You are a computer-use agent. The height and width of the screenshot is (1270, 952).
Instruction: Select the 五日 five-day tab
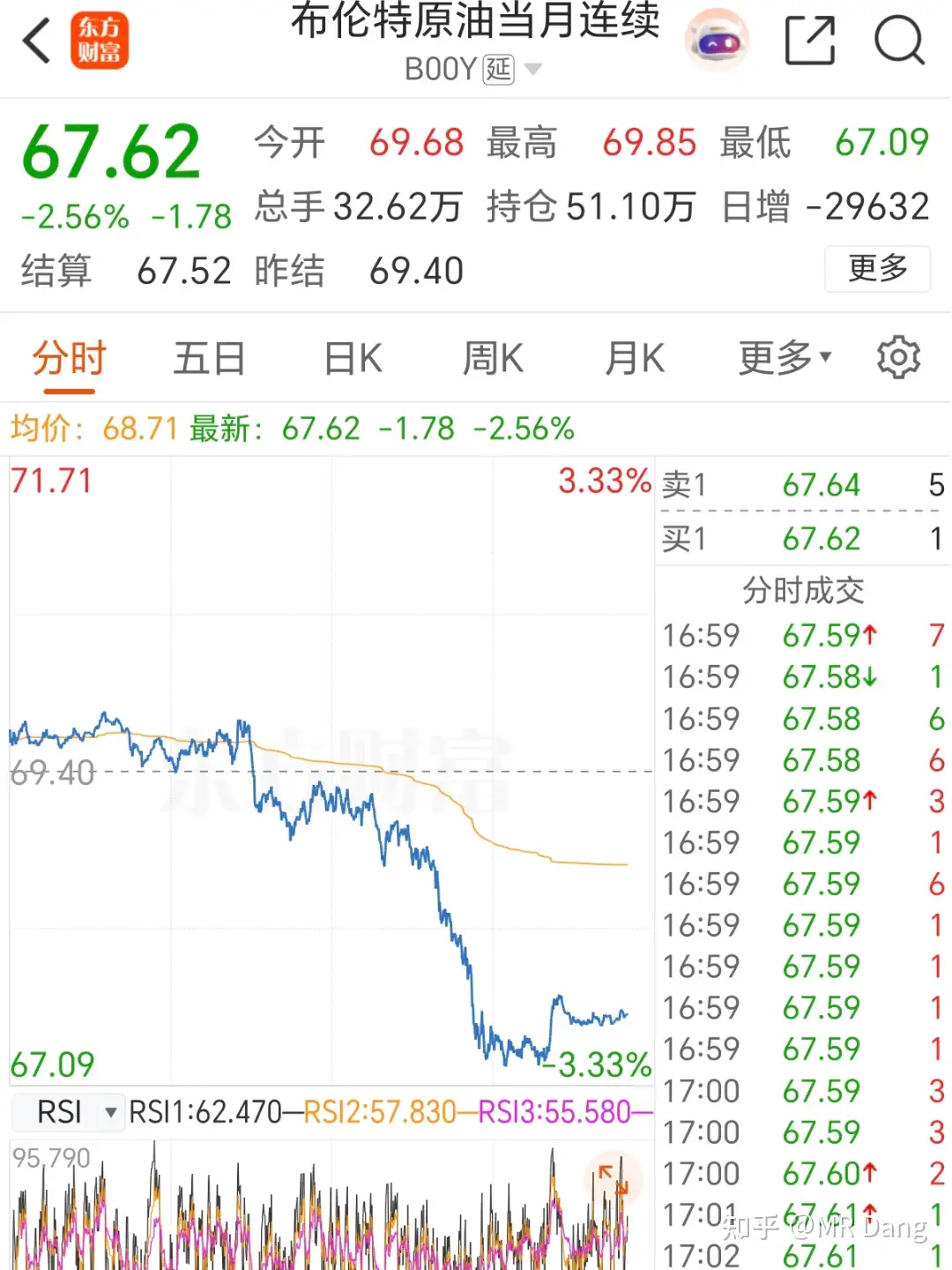209,357
